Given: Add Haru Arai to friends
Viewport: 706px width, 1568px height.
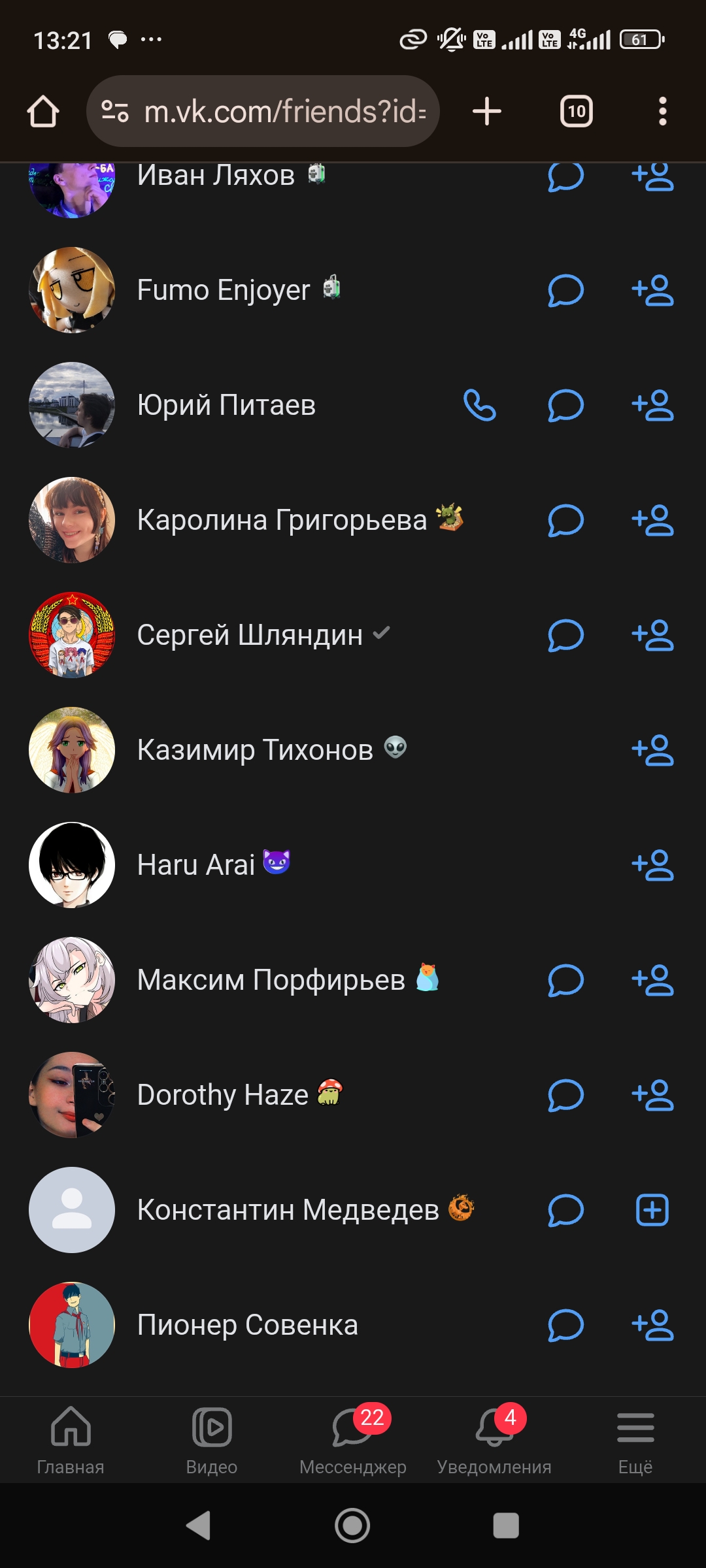Looking at the screenshot, I should (652, 865).
